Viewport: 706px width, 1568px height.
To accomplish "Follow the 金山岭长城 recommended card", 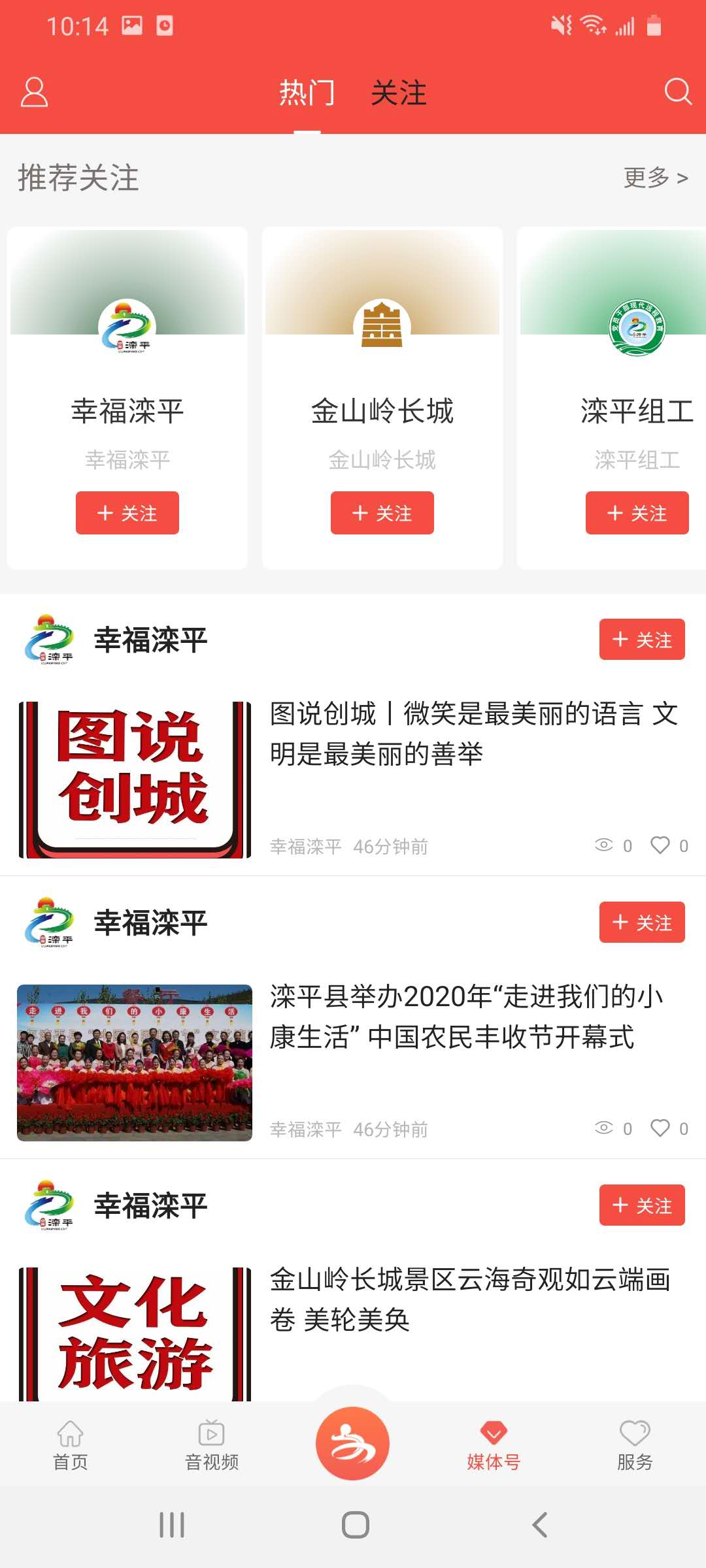I will click(382, 514).
